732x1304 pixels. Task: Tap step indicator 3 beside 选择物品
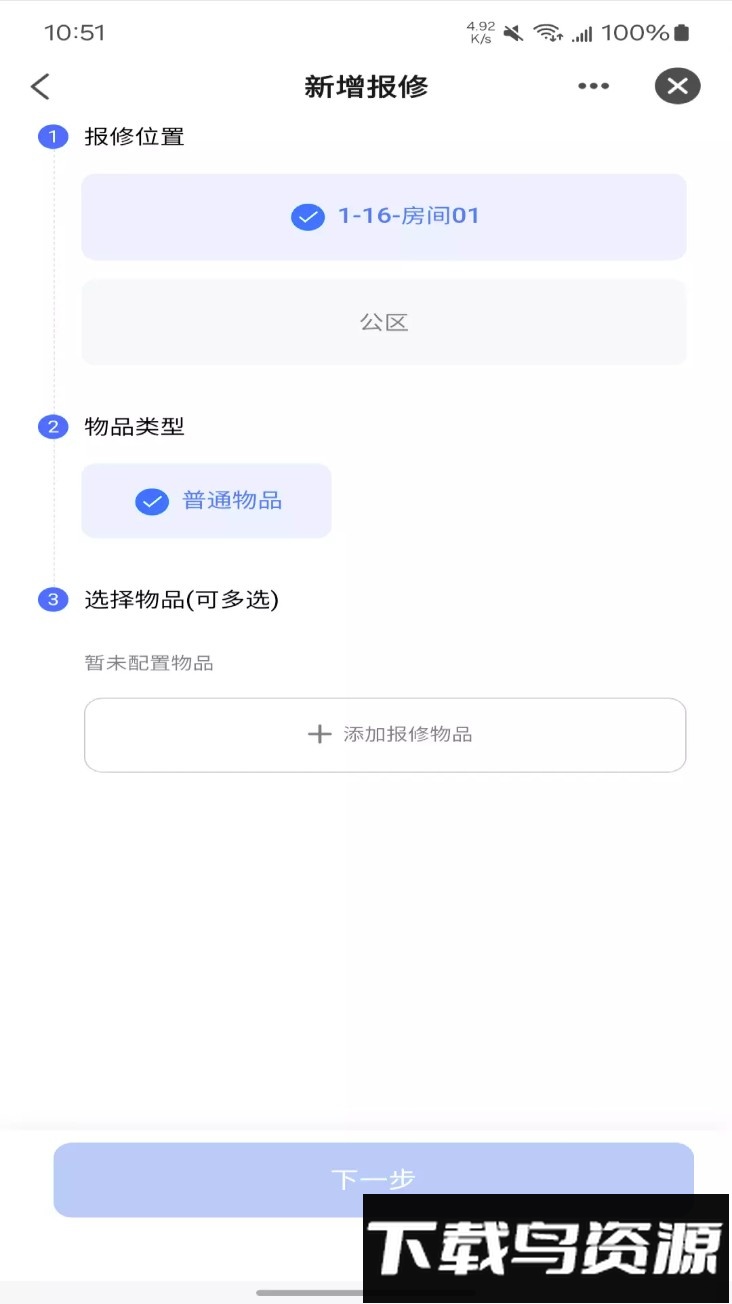tap(51, 599)
